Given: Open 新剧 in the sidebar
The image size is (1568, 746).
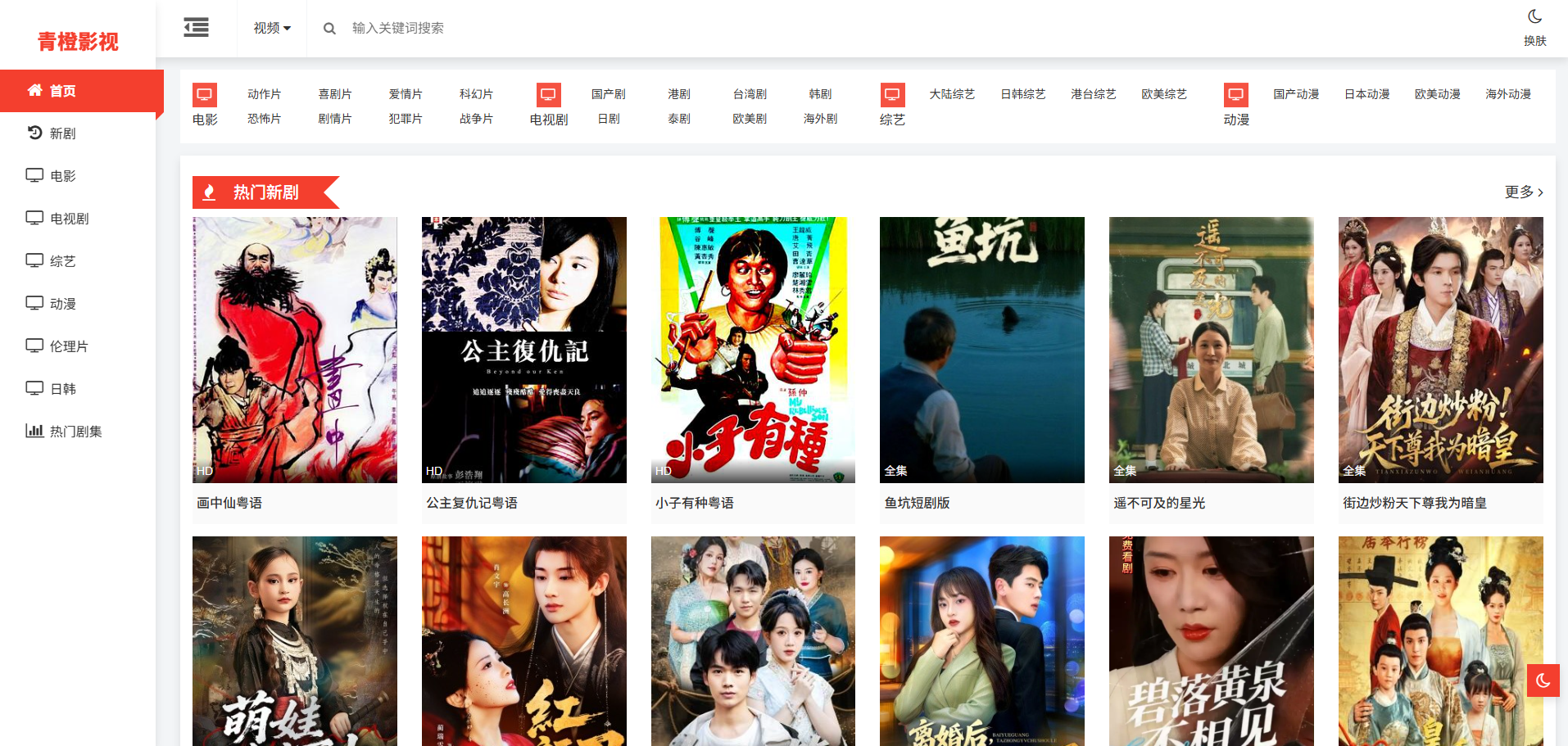Looking at the screenshot, I should [x=62, y=133].
